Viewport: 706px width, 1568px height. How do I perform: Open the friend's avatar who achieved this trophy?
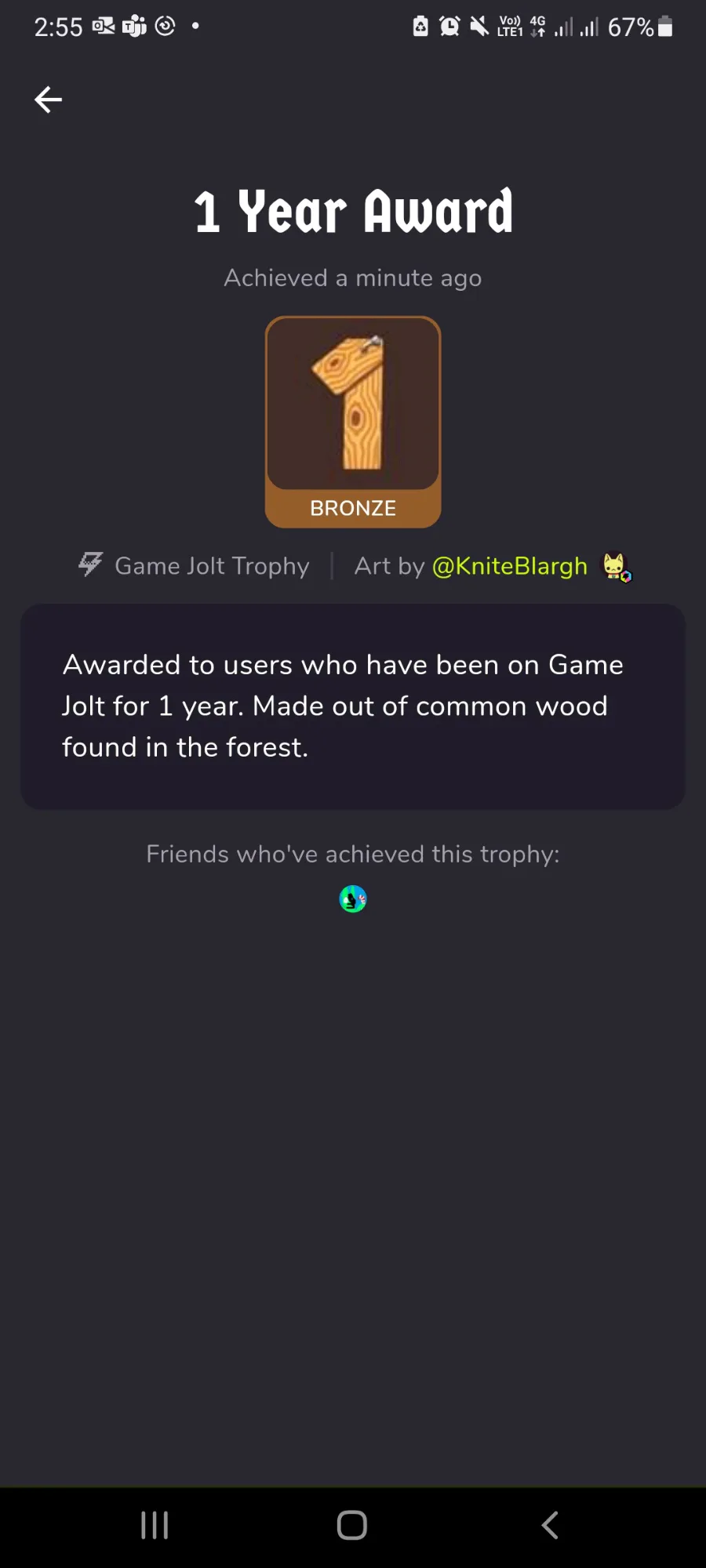tap(353, 898)
